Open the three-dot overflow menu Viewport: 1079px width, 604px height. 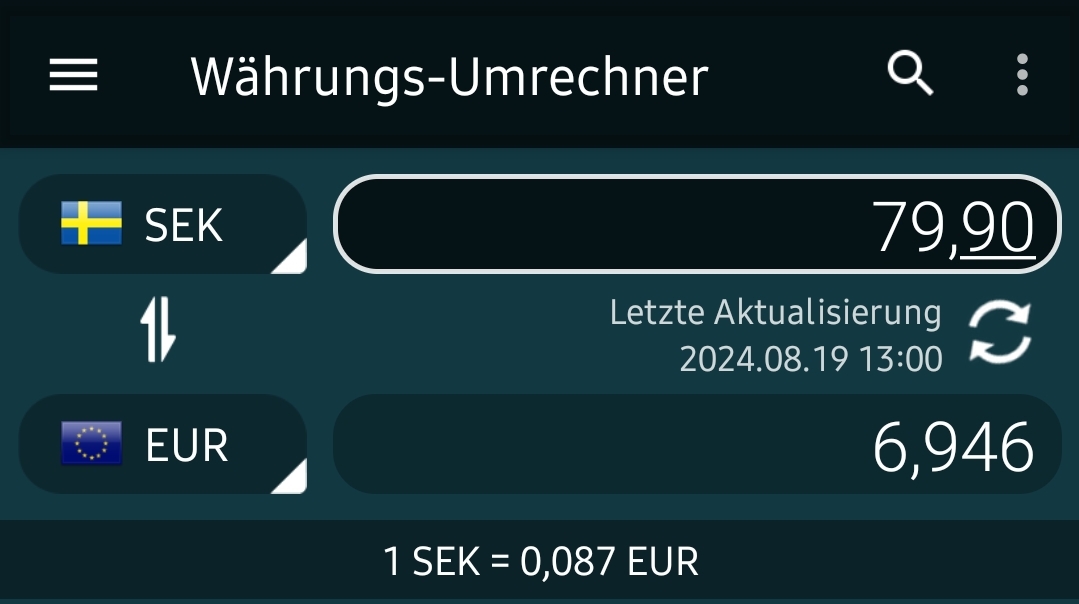[1021, 75]
